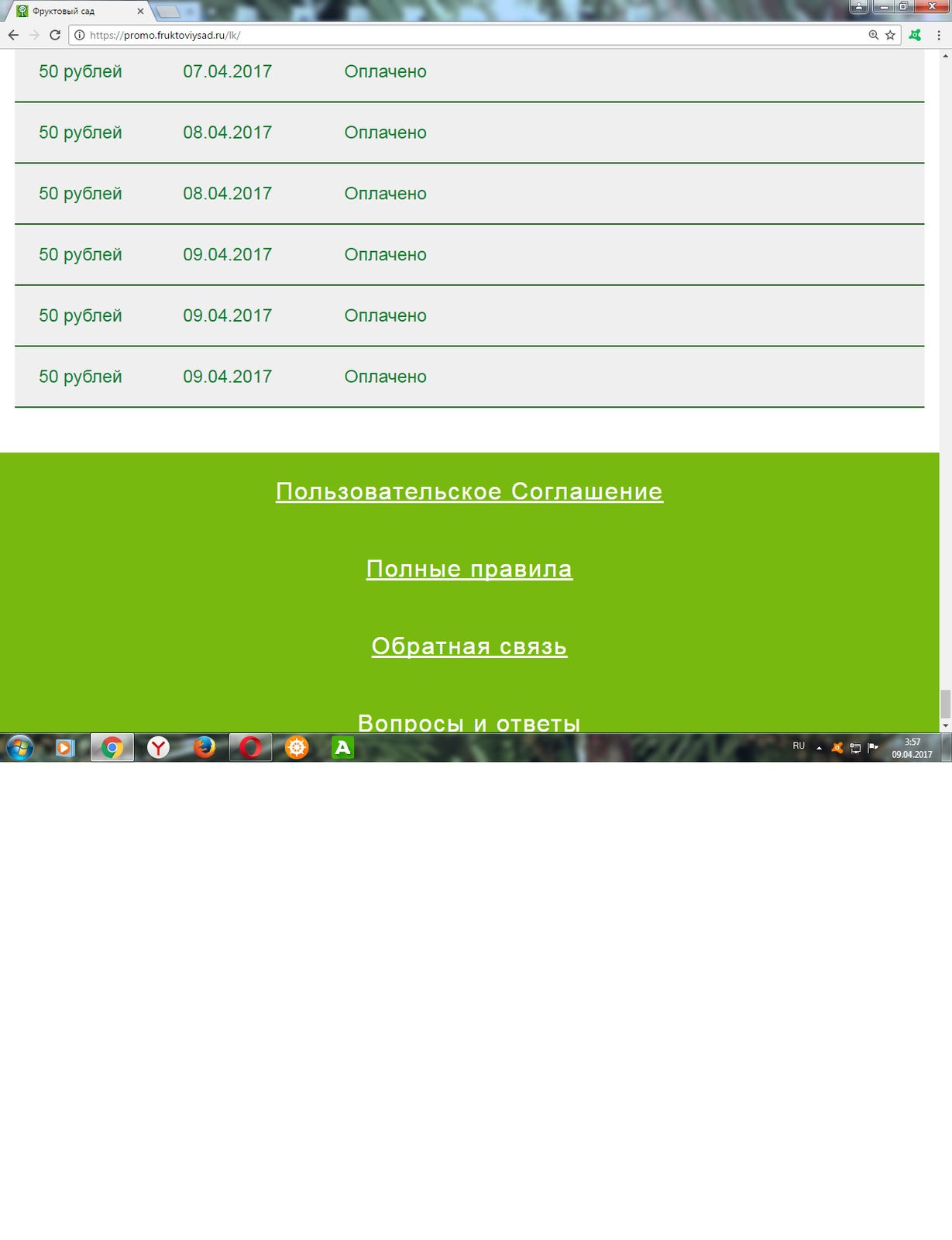Minimize the browser window
Screen dimensions: 952x1240
(881, 7)
